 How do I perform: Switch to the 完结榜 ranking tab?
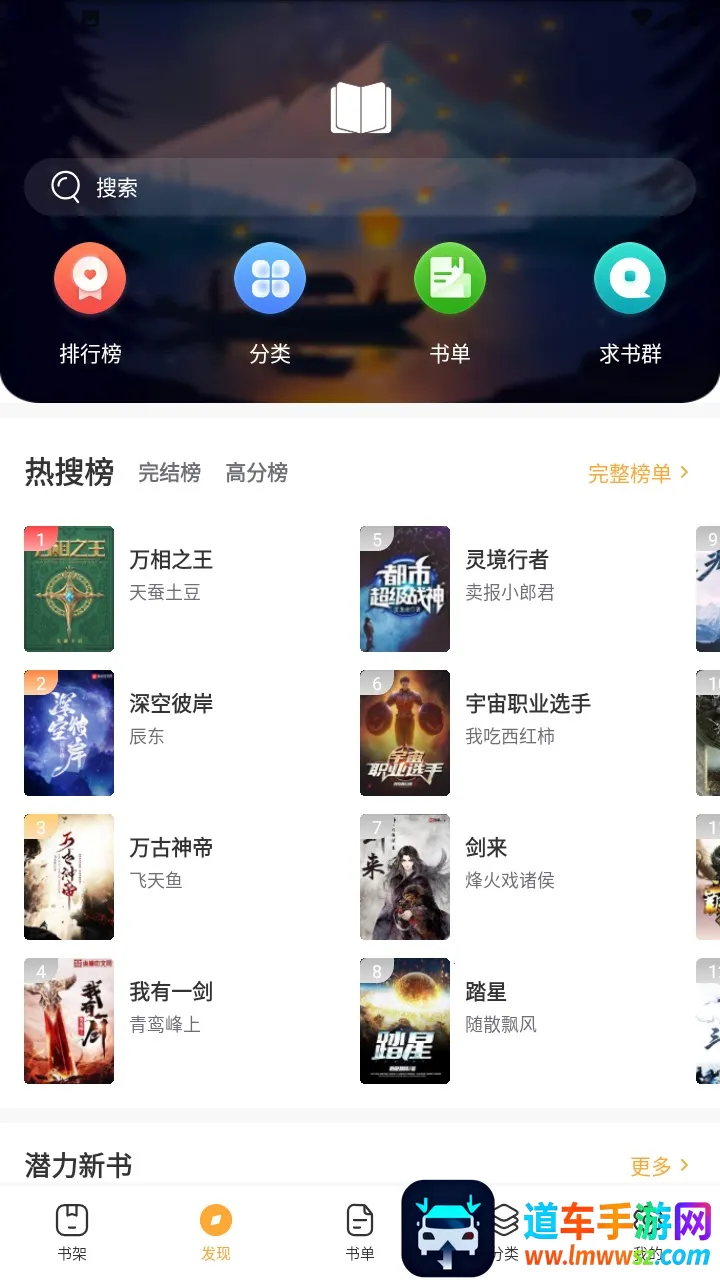pyautogui.click(x=169, y=473)
